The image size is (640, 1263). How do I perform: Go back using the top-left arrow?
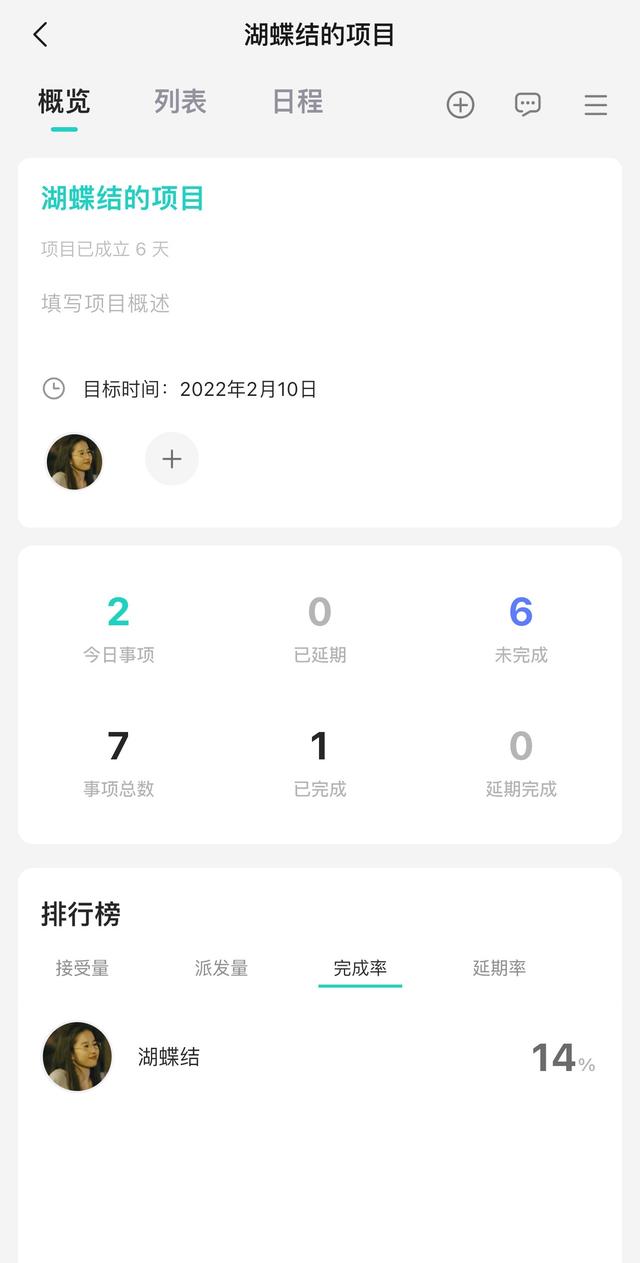(40, 35)
